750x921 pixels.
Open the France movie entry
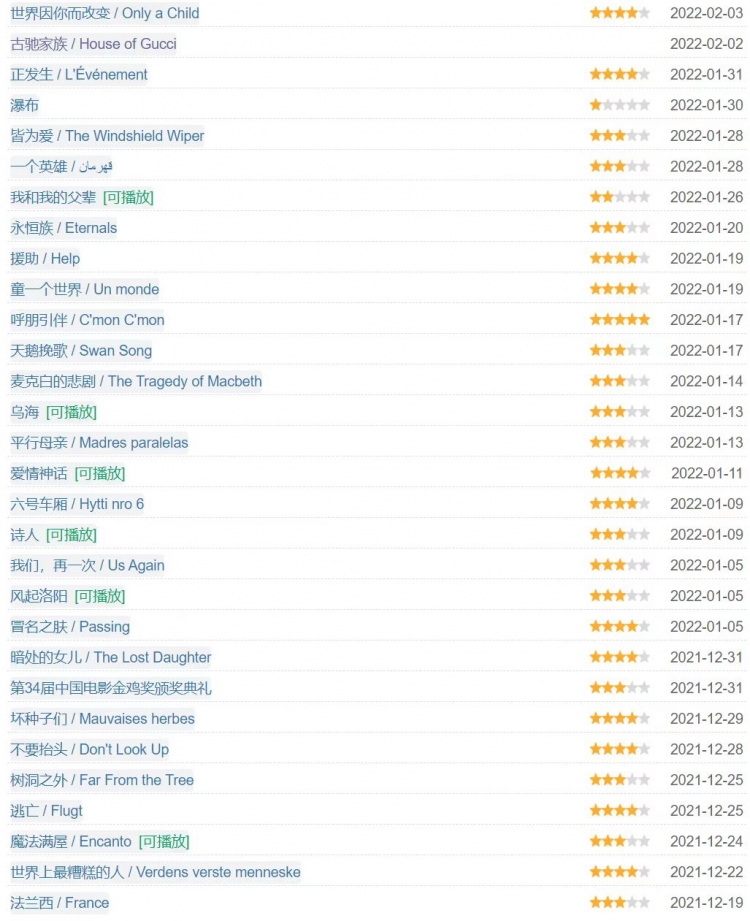point(59,903)
